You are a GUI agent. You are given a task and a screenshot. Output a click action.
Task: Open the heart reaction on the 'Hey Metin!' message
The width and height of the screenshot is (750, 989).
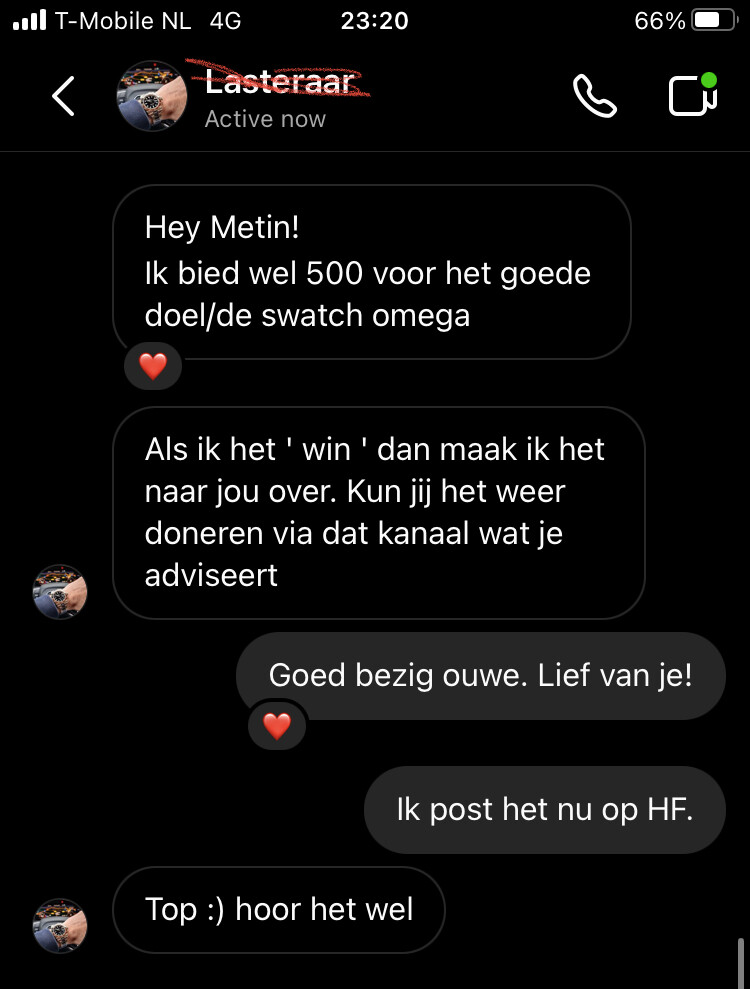(153, 367)
